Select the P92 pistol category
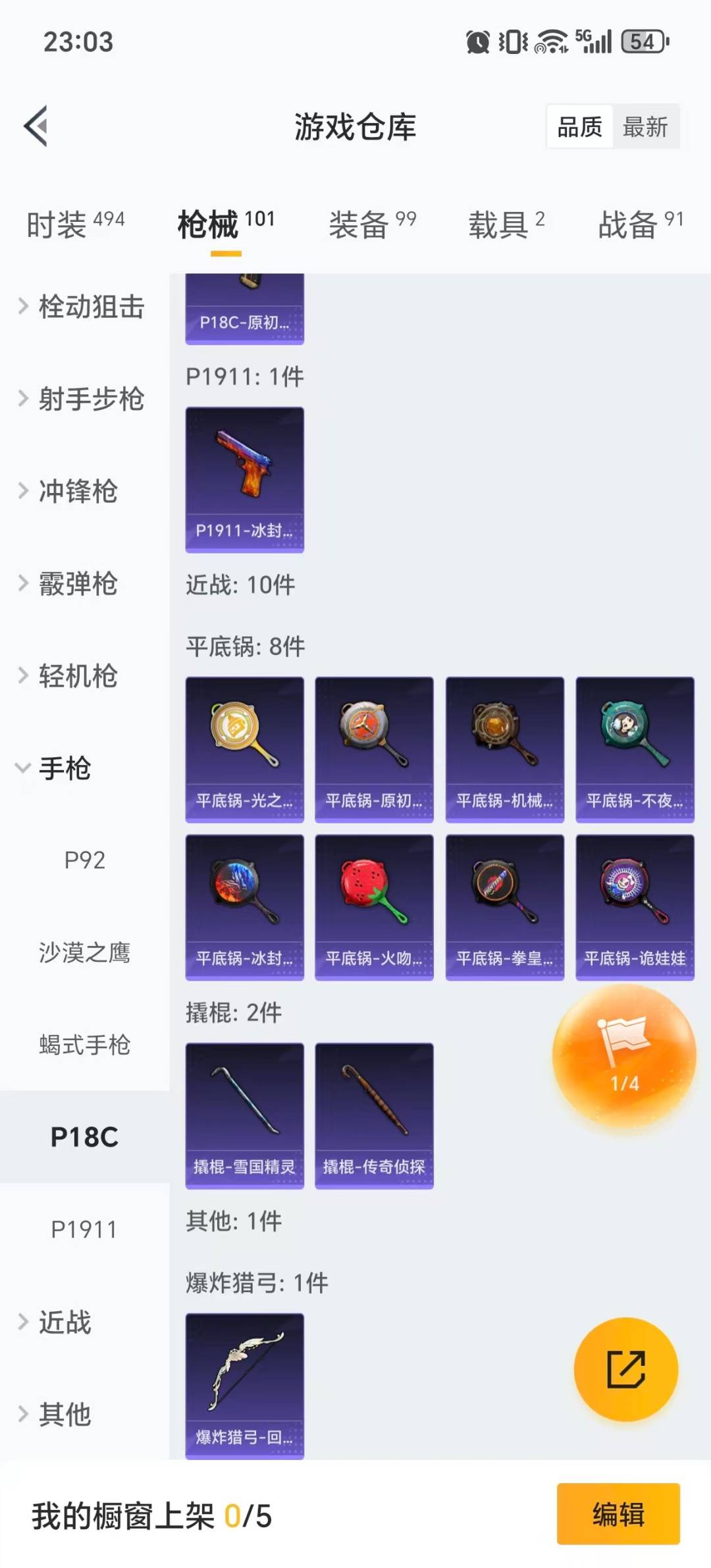The height and width of the screenshot is (1568, 711). [x=85, y=860]
